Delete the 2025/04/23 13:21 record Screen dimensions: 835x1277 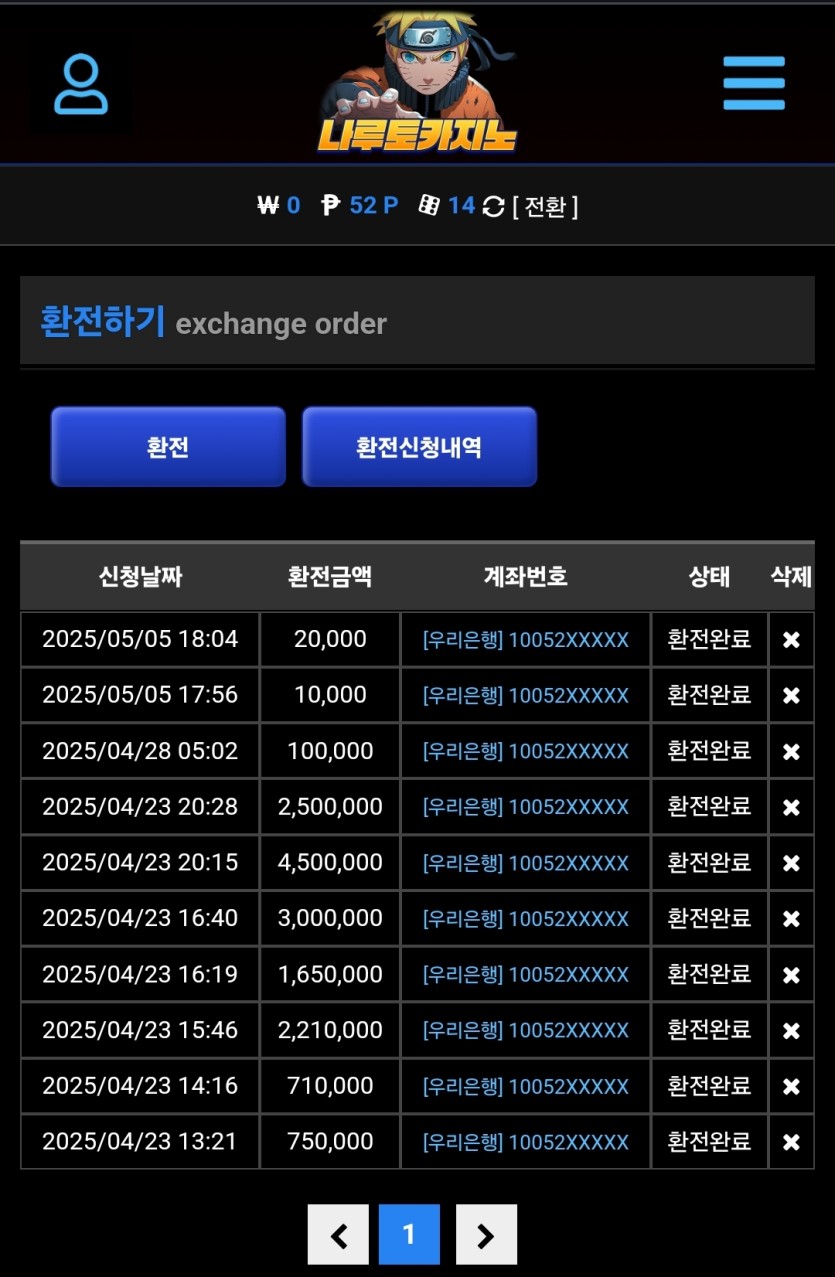point(791,1142)
